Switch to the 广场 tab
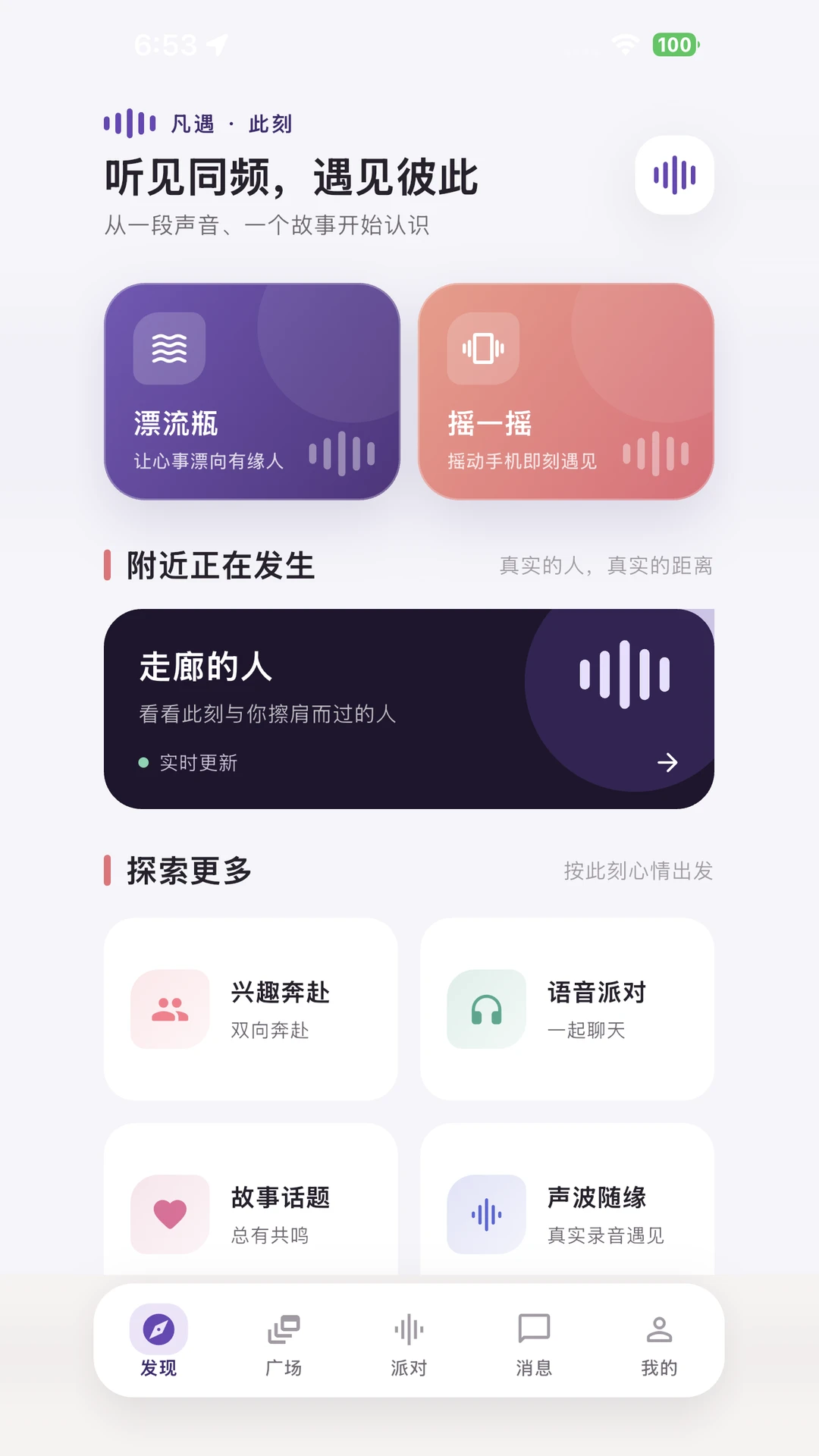The image size is (819, 1456). pyautogui.click(x=284, y=1341)
